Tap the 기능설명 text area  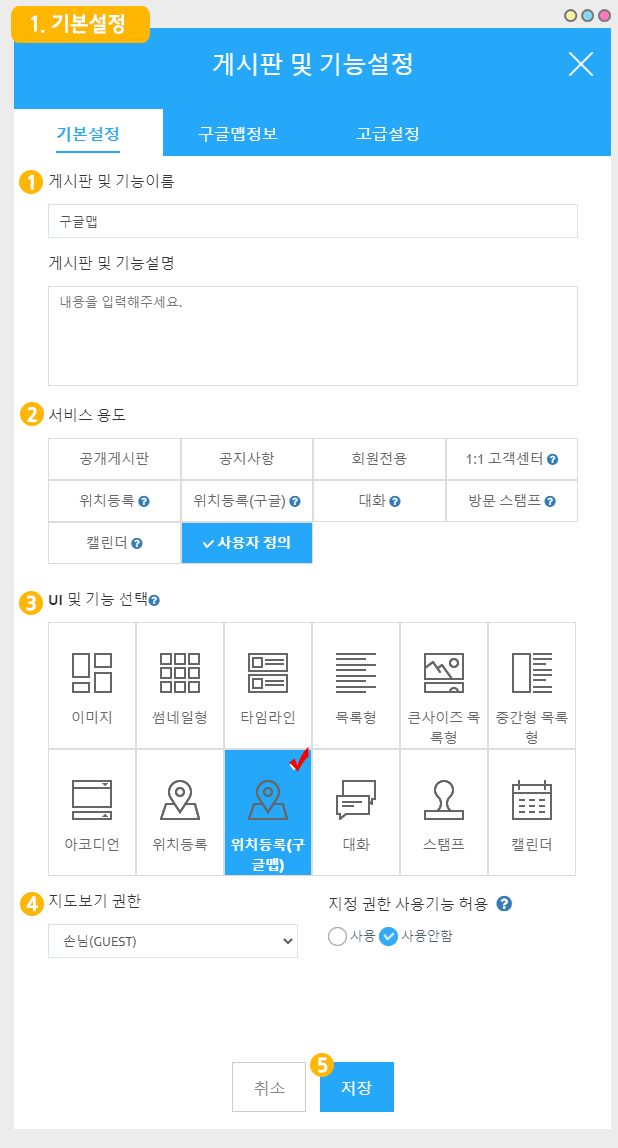(x=312, y=335)
